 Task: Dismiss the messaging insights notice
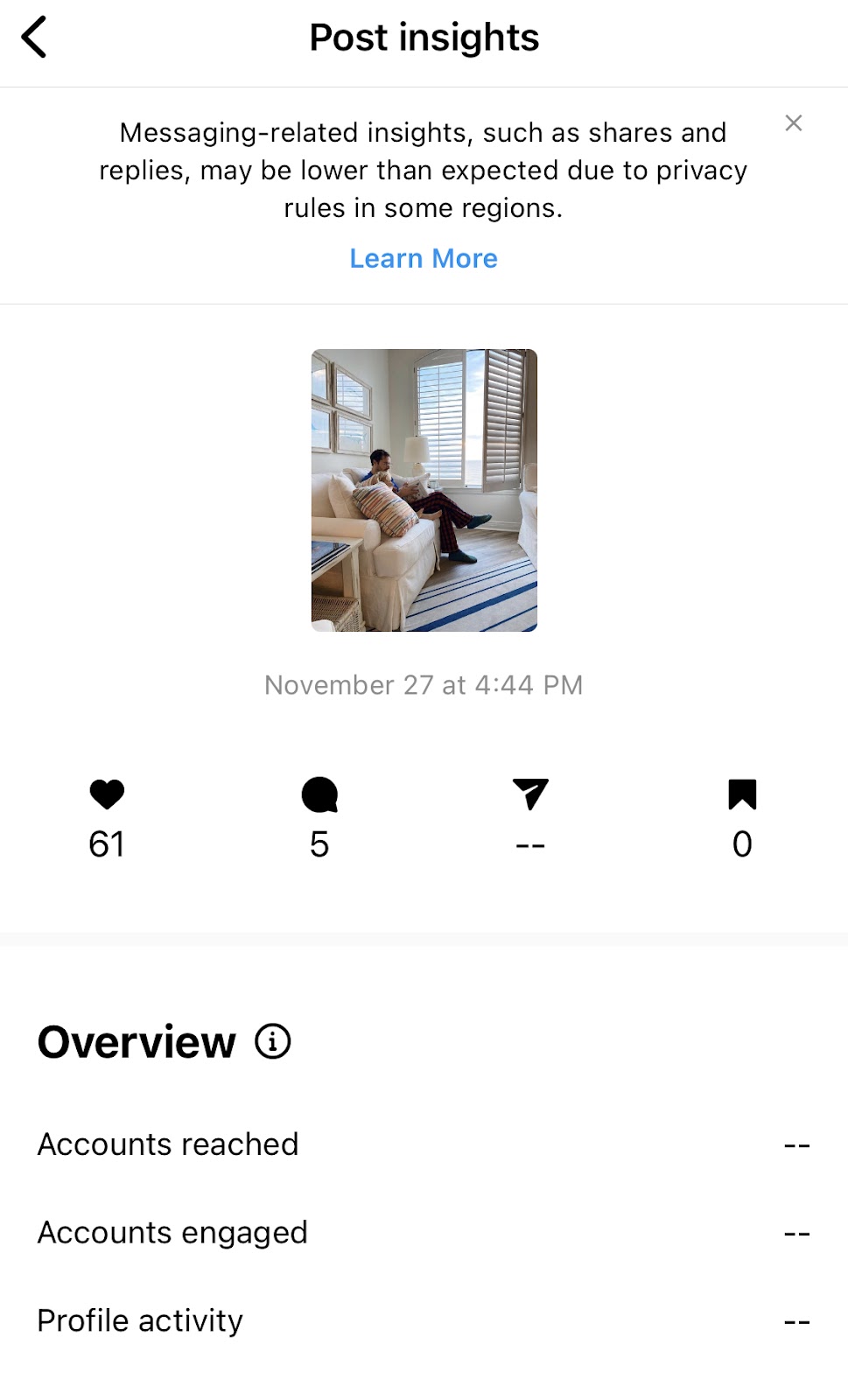click(x=793, y=123)
